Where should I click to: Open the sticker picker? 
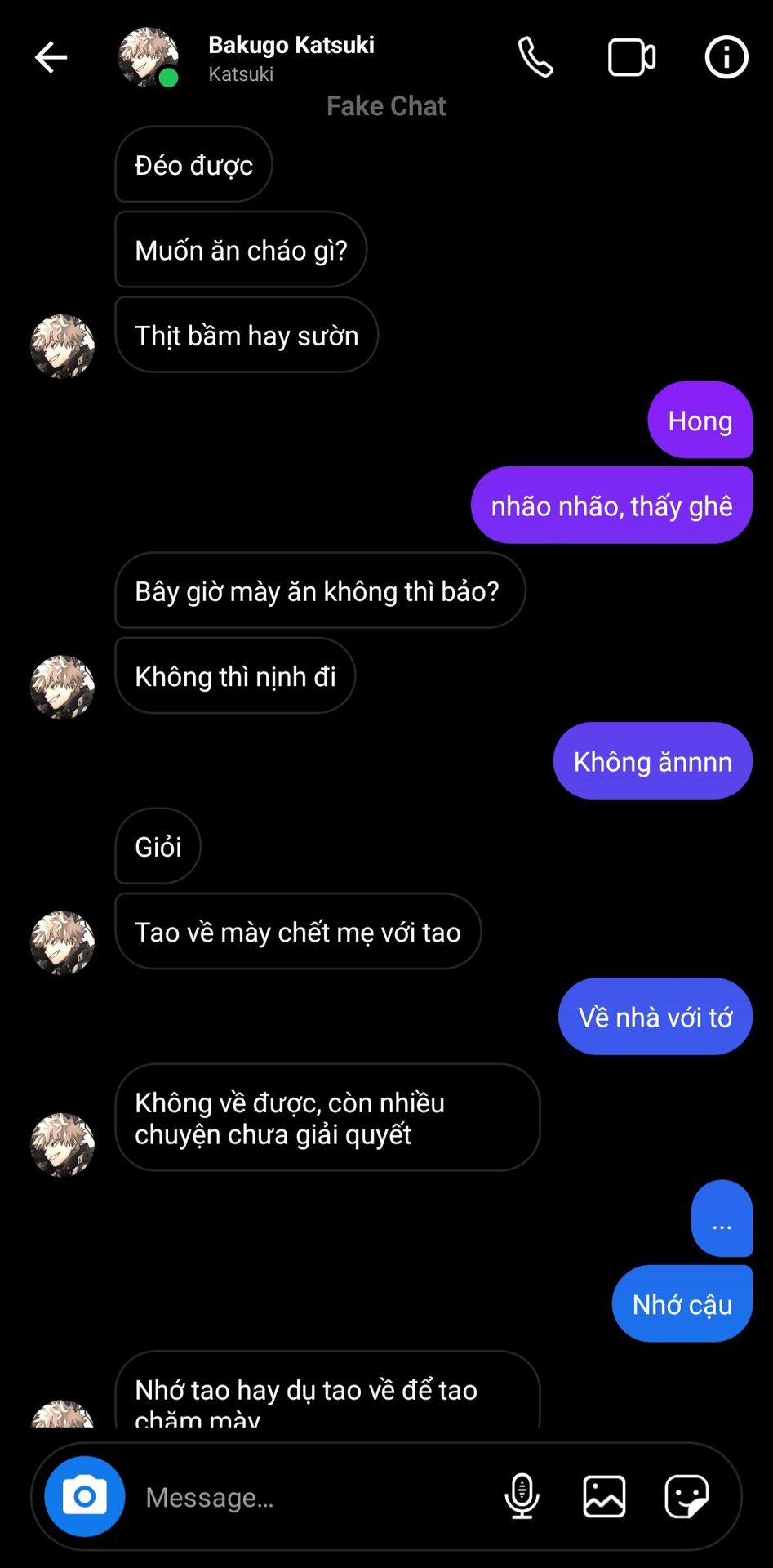[x=686, y=1496]
